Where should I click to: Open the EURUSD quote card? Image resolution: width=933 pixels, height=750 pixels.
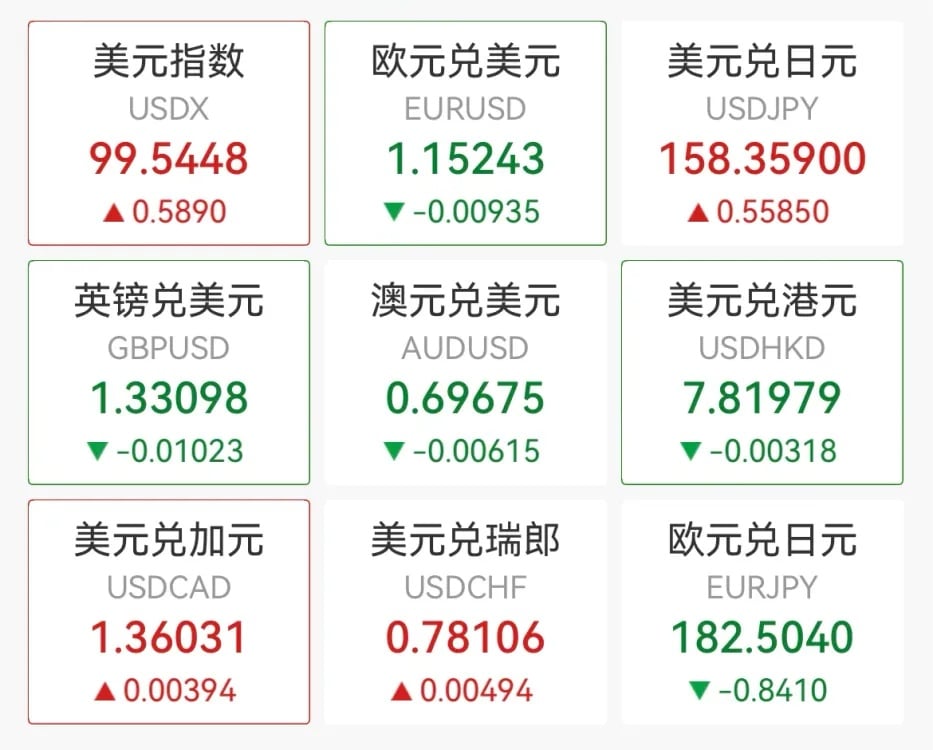click(x=465, y=133)
